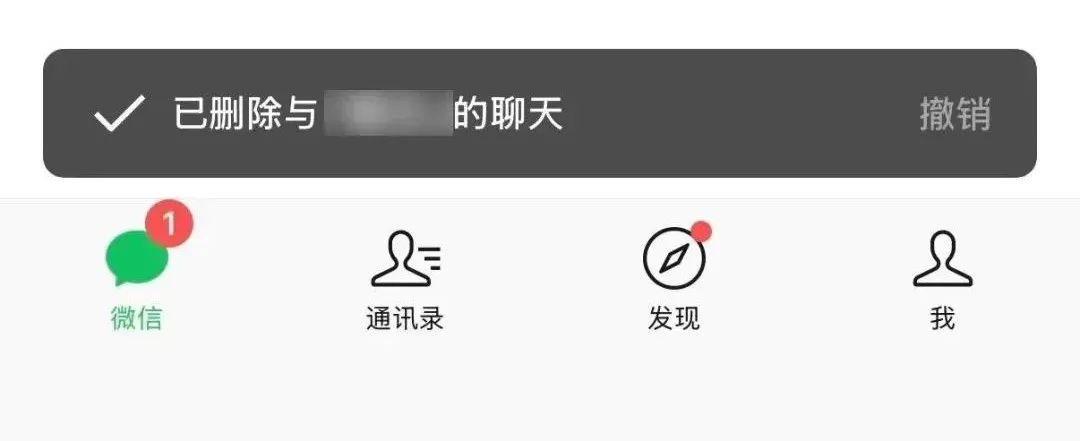
Task: Go to the 发现 discover tab
Action: click(674, 278)
